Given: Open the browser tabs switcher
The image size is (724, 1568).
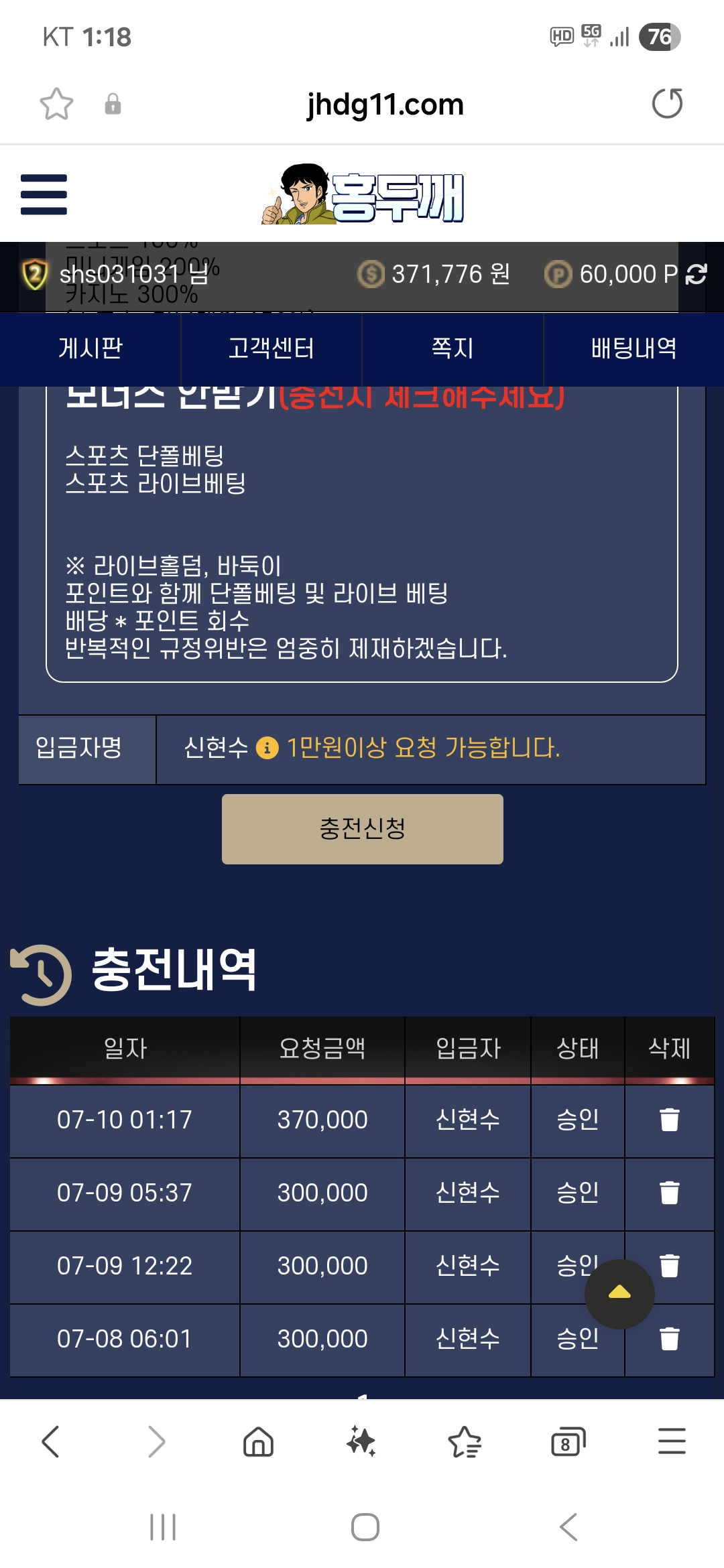Looking at the screenshot, I should click(x=568, y=1441).
